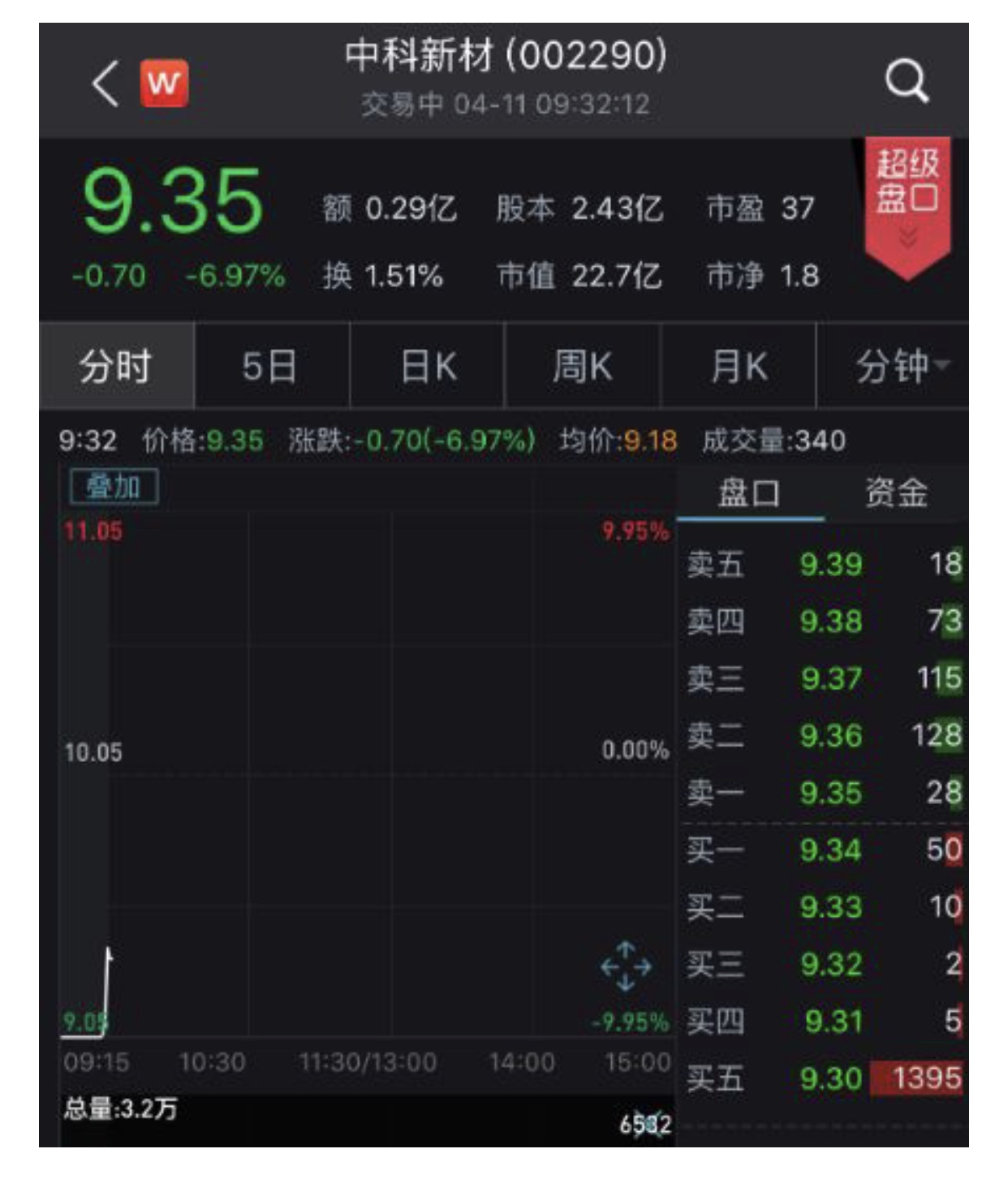Open the stock search magnifier
Image resolution: width=1008 pixels, height=1179 pixels.
tap(906, 81)
